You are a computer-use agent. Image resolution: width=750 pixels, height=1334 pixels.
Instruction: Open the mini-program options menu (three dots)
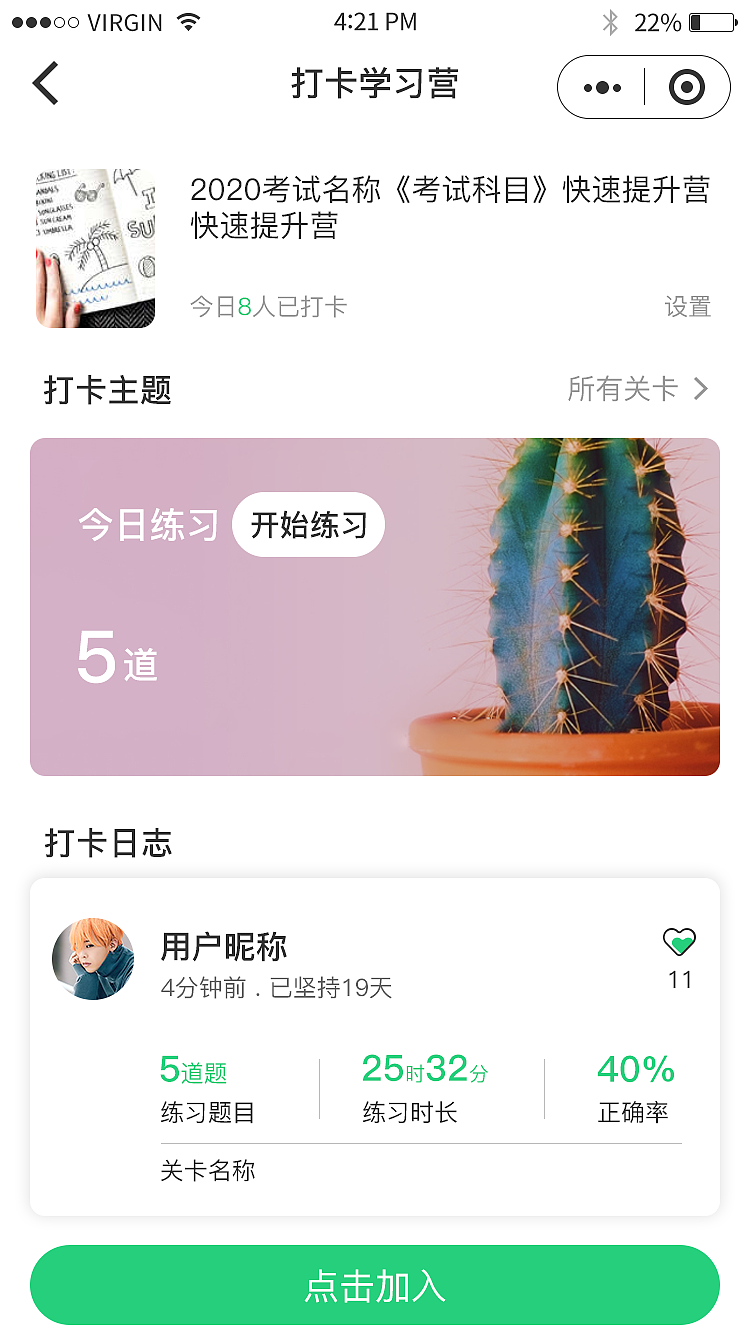(601, 87)
